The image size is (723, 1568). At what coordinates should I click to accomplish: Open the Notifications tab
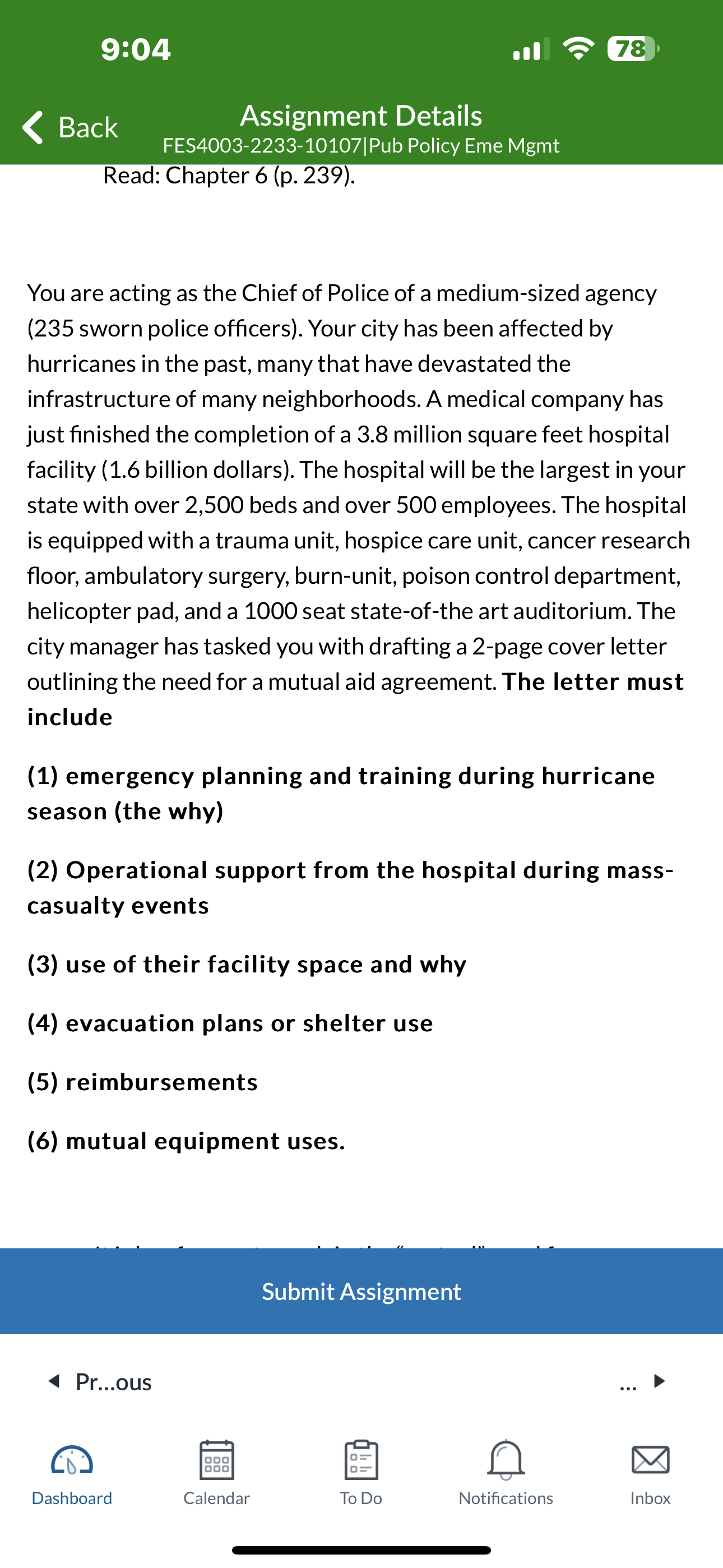click(x=506, y=1474)
